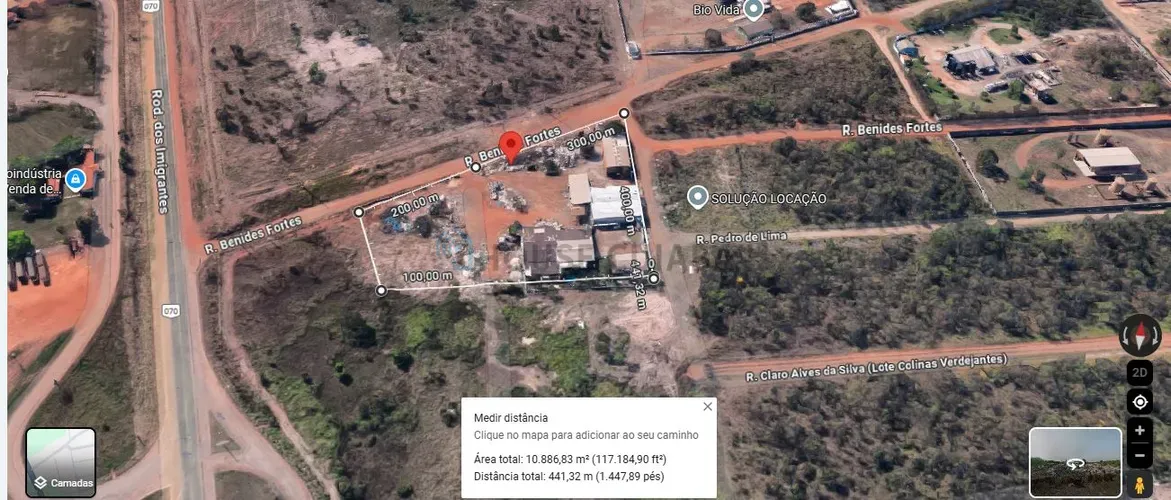
Task: Tap the red location pin on R. Benides Fortes
Action: pos(510,146)
